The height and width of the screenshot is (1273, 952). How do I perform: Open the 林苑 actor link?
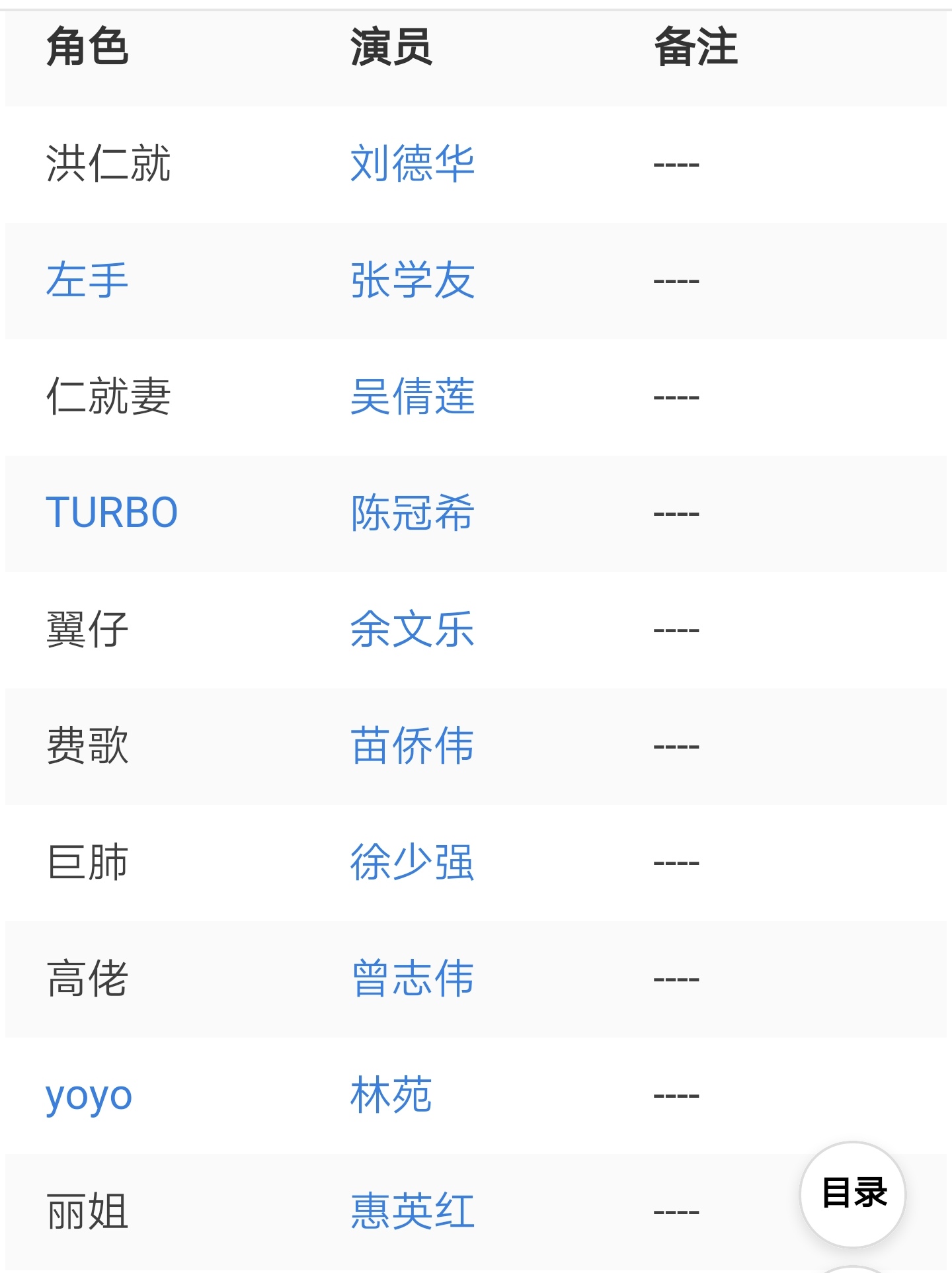391,1094
